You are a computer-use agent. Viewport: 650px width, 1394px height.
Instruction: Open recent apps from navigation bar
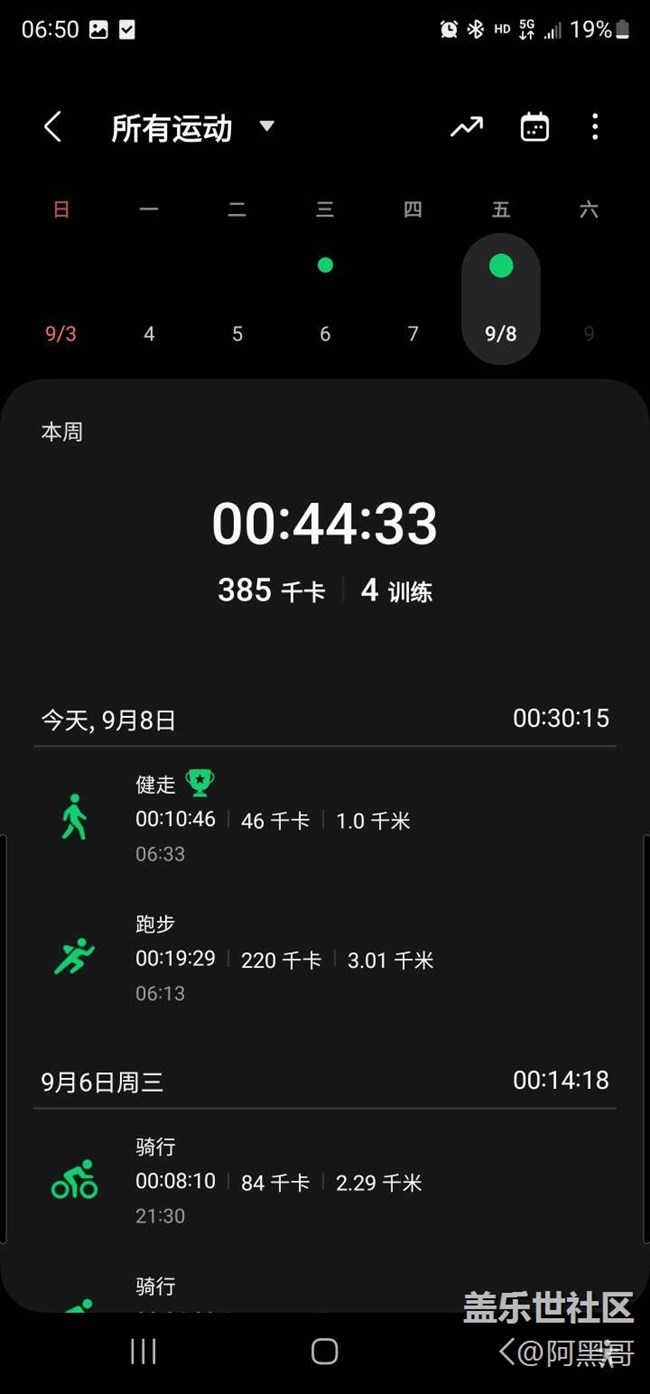click(x=143, y=1352)
